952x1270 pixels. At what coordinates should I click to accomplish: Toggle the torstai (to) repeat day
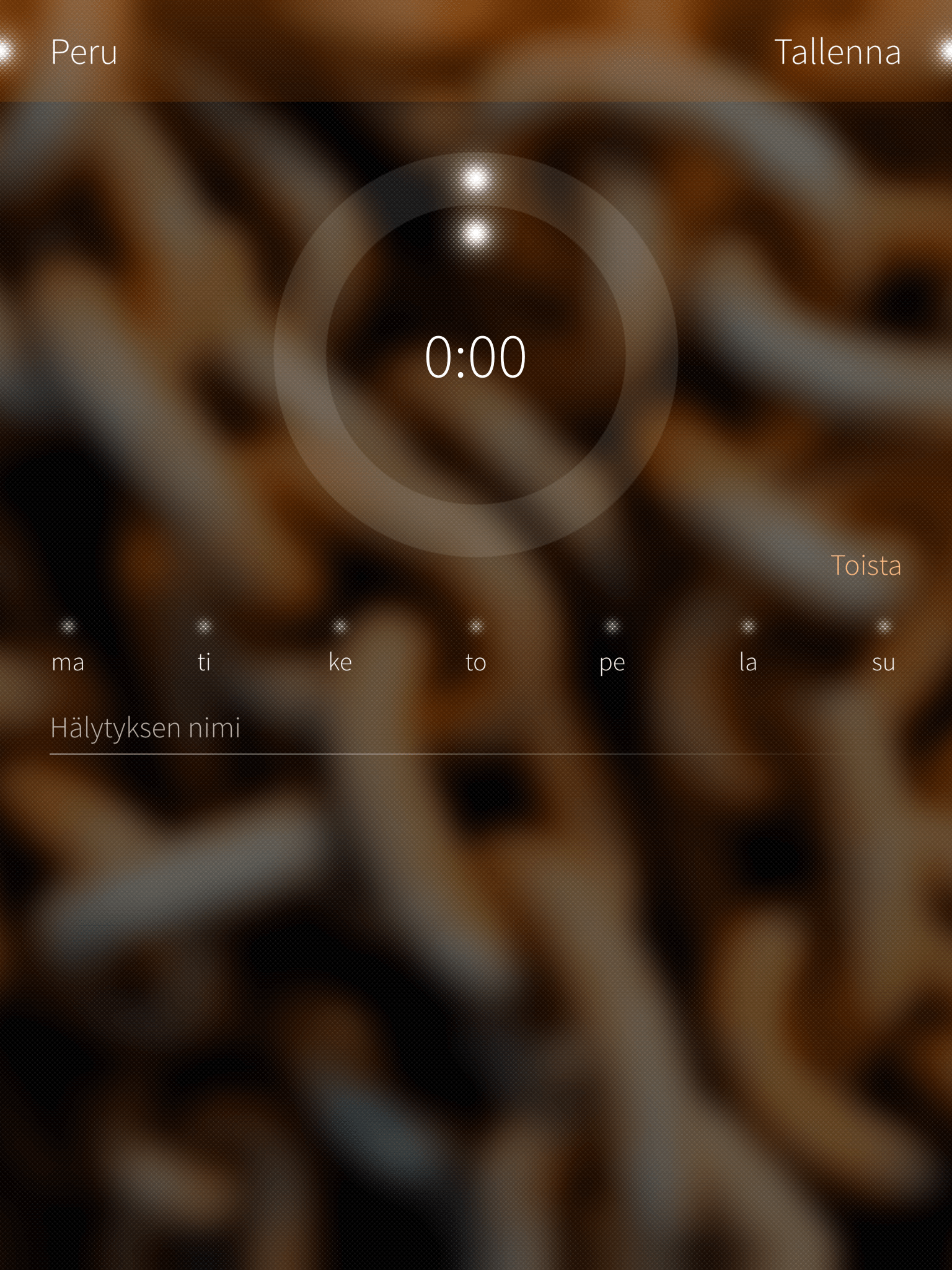pos(475,648)
